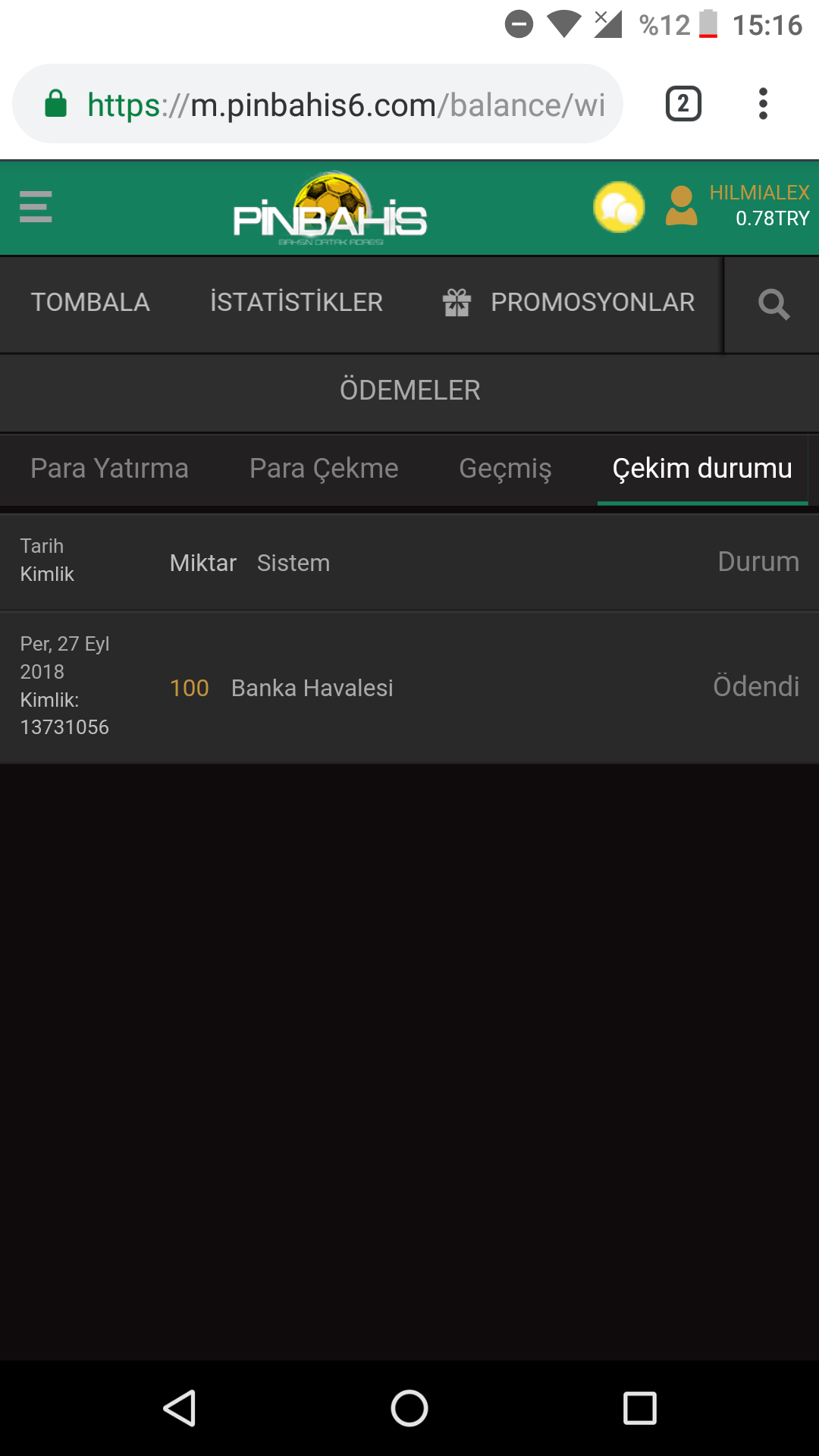Switch to Para Çekme tab

click(x=324, y=469)
